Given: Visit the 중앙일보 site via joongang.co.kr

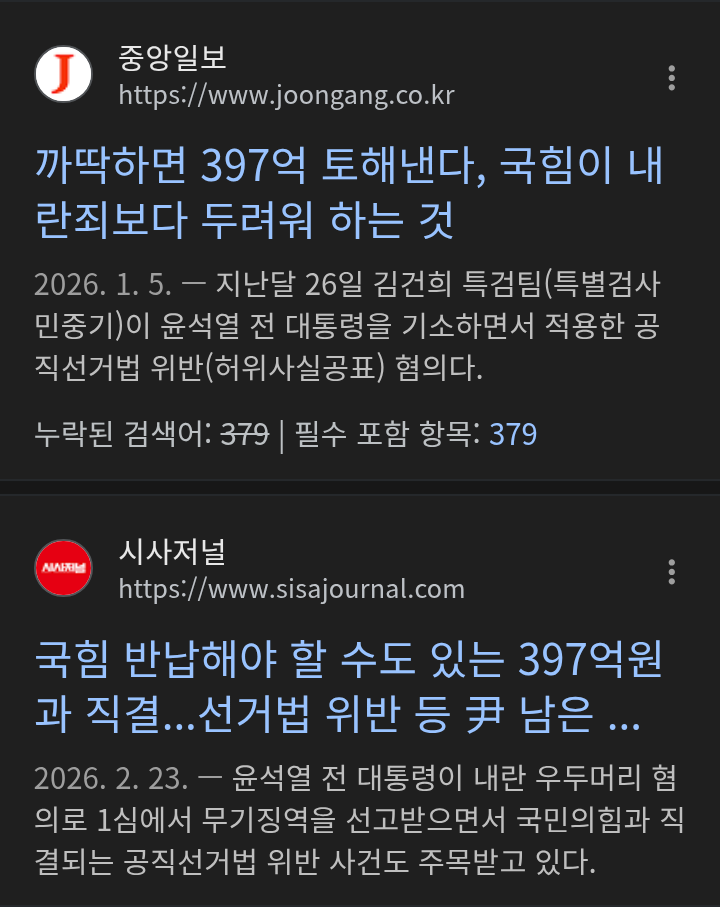Looking at the screenshot, I should tap(286, 95).
